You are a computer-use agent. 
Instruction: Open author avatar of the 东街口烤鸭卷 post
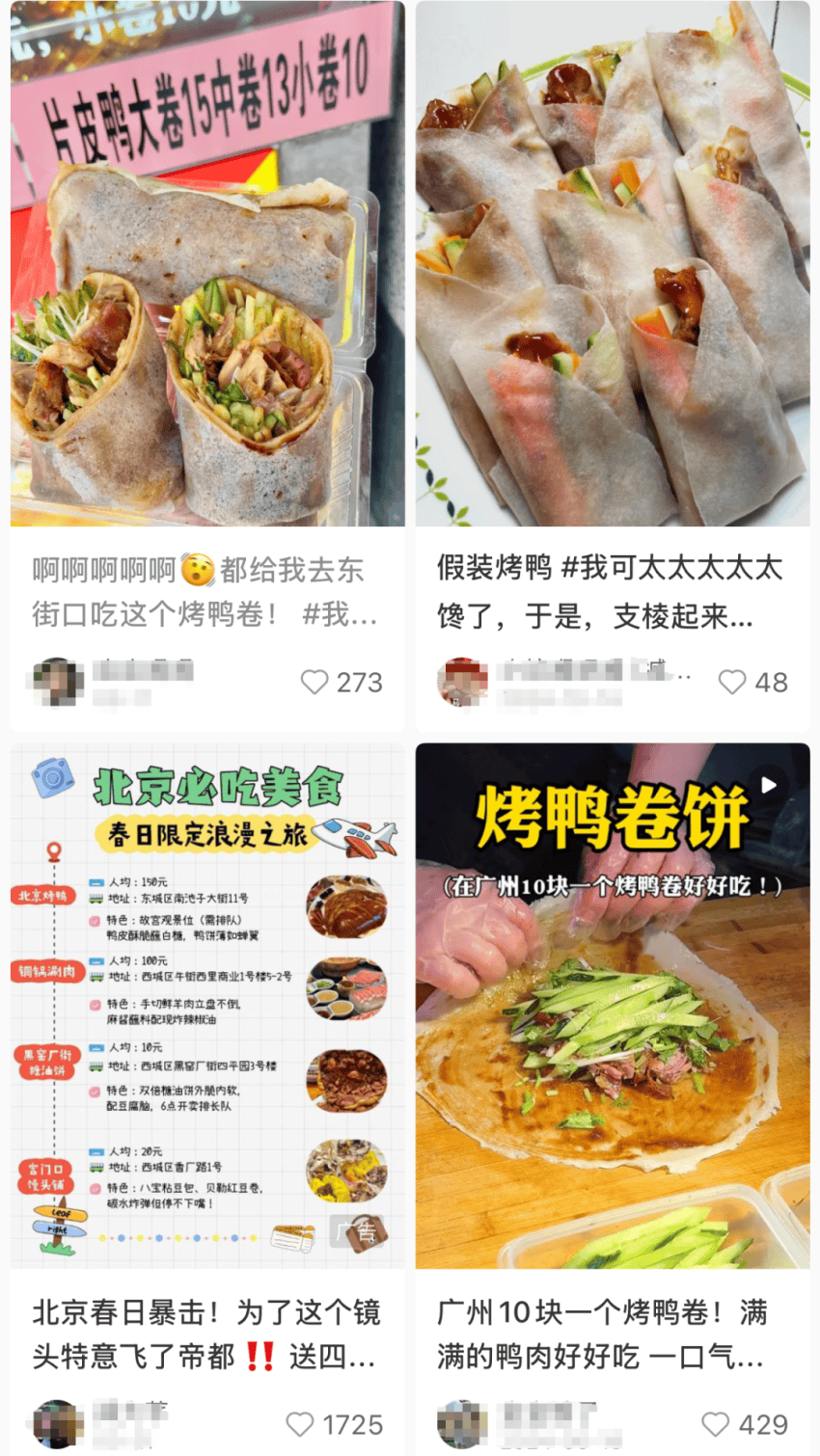(x=58, y=683)
